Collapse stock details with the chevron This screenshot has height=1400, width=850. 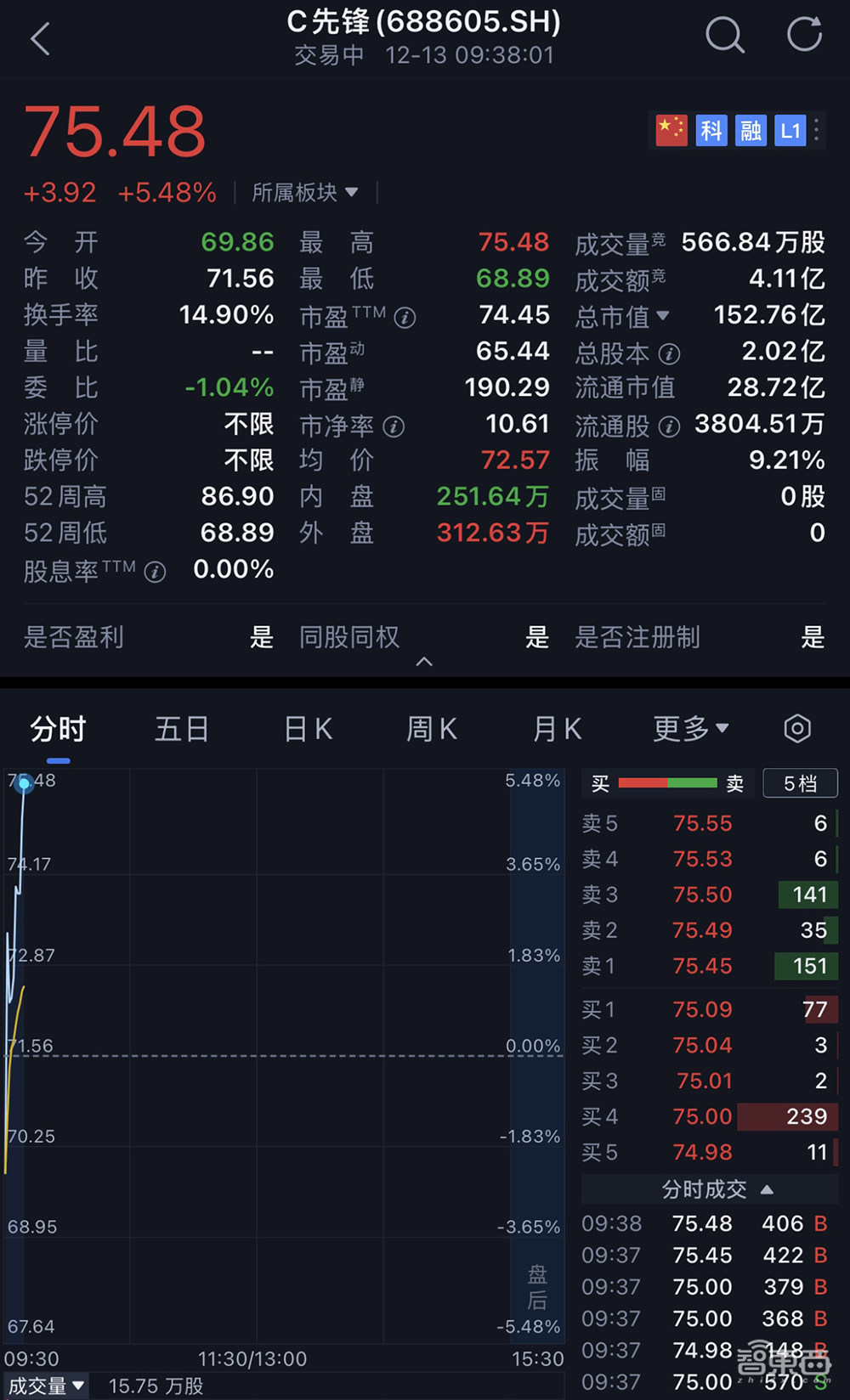pyautogui.click(x=424, y=661)
